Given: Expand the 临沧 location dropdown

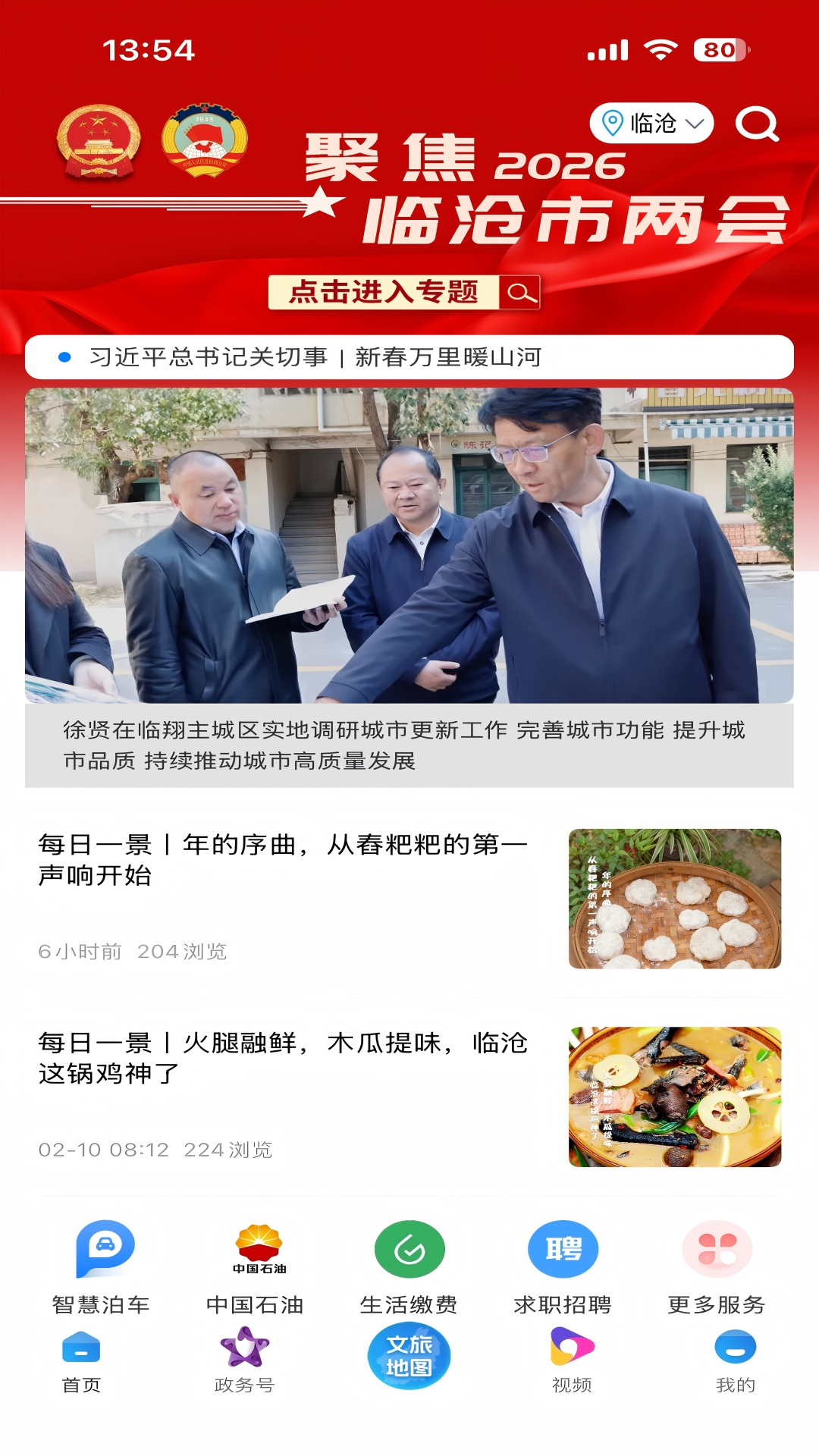Looking at the screenshot, I should 652,123.
